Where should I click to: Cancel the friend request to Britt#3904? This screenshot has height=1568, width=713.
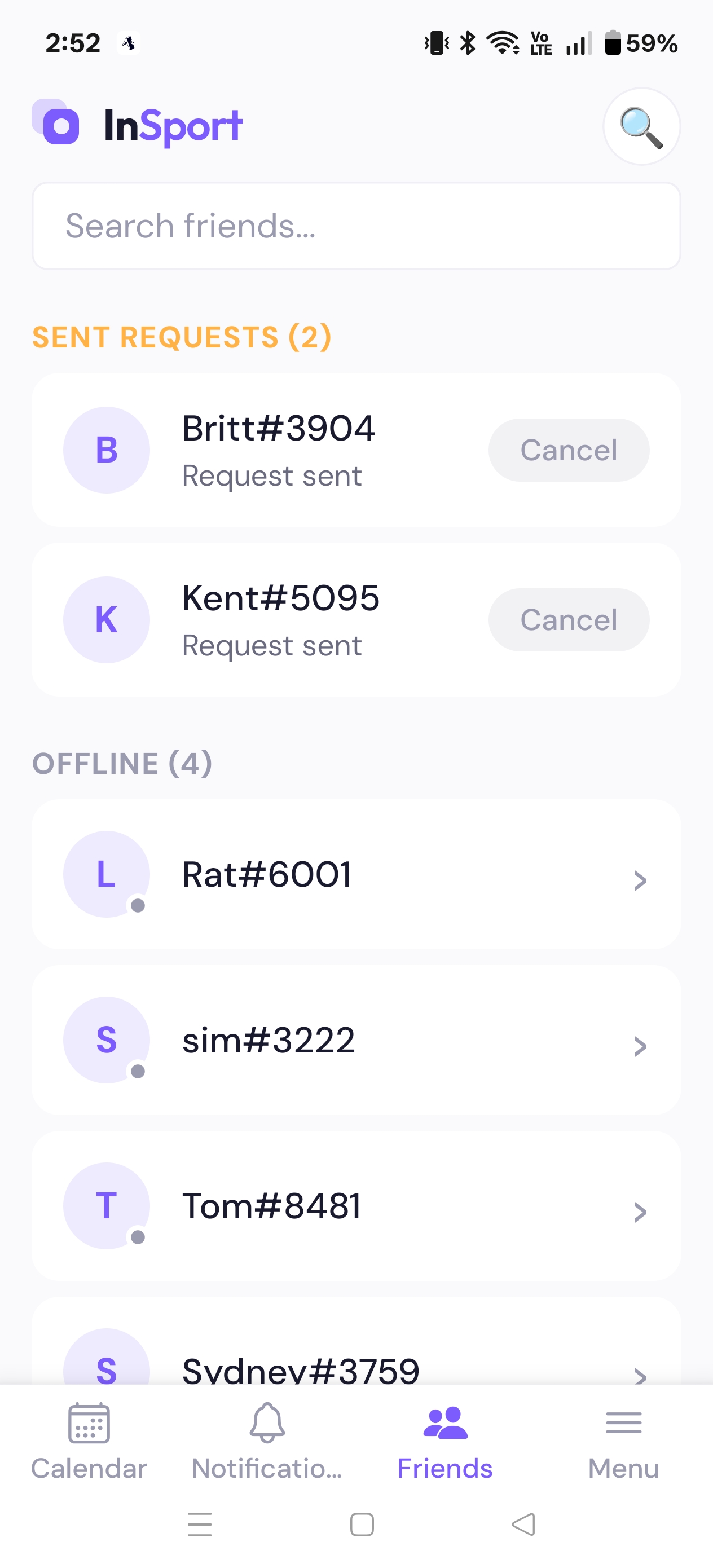click(568, 449)
